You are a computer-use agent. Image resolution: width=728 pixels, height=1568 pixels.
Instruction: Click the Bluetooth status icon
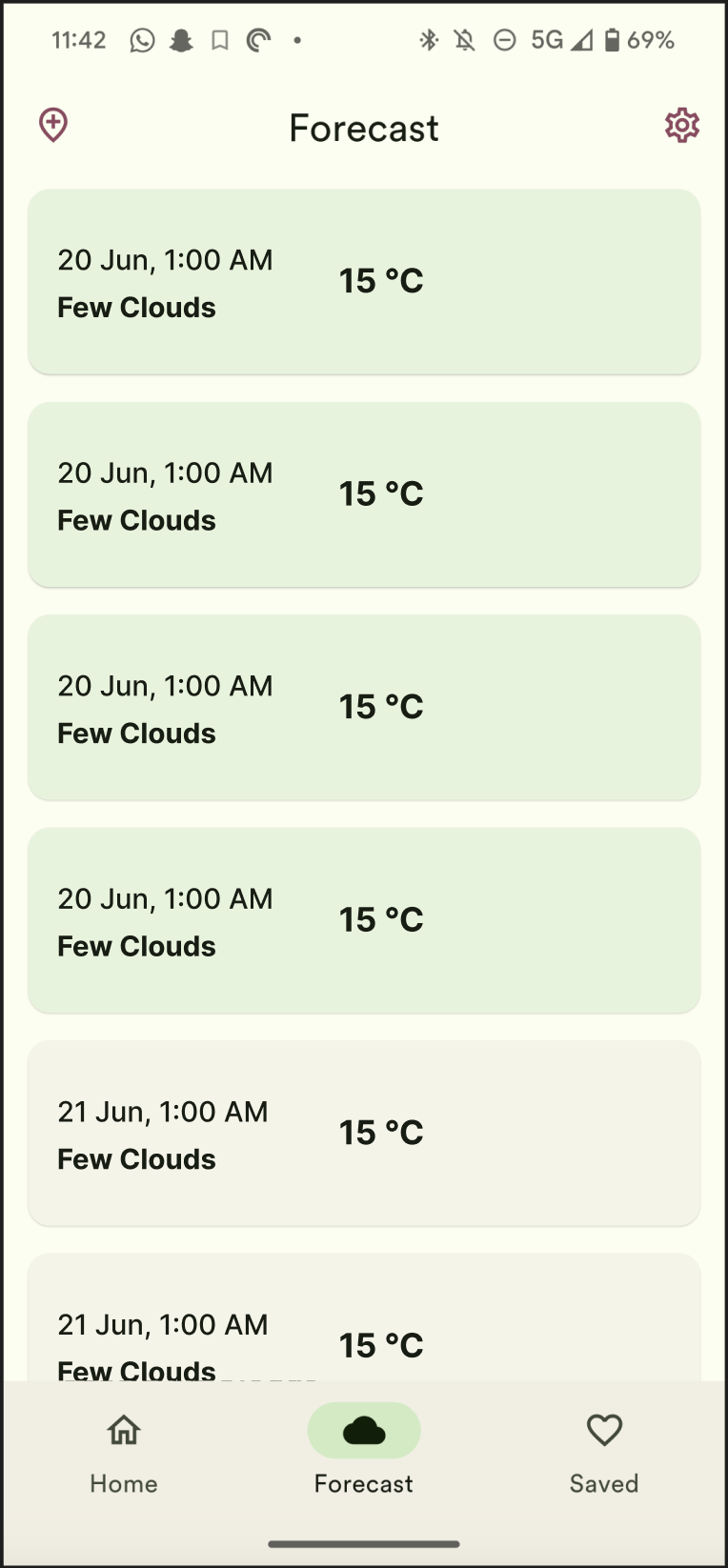tap(429, 40)
